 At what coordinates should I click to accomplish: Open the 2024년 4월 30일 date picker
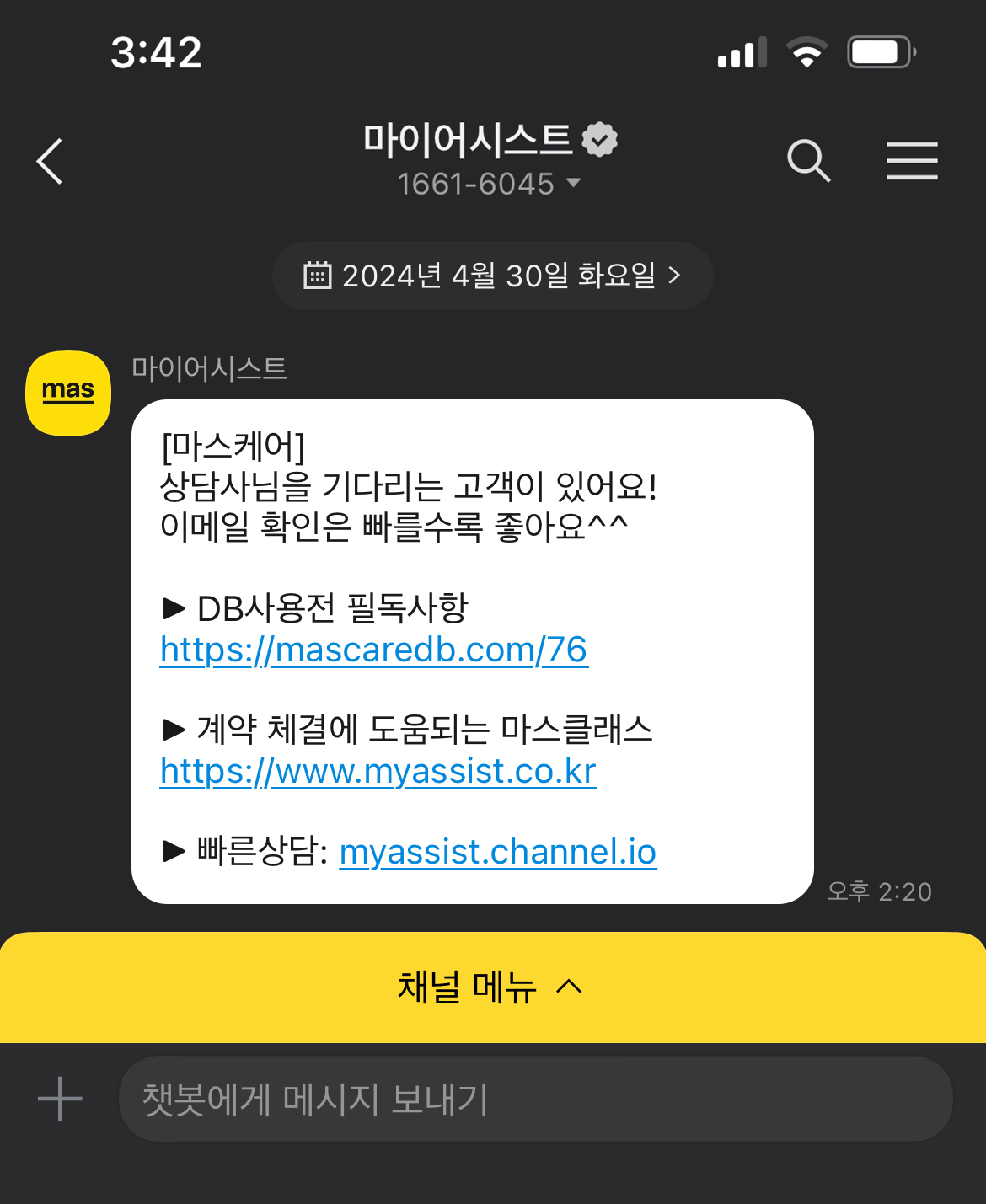[x=492, y=276]
